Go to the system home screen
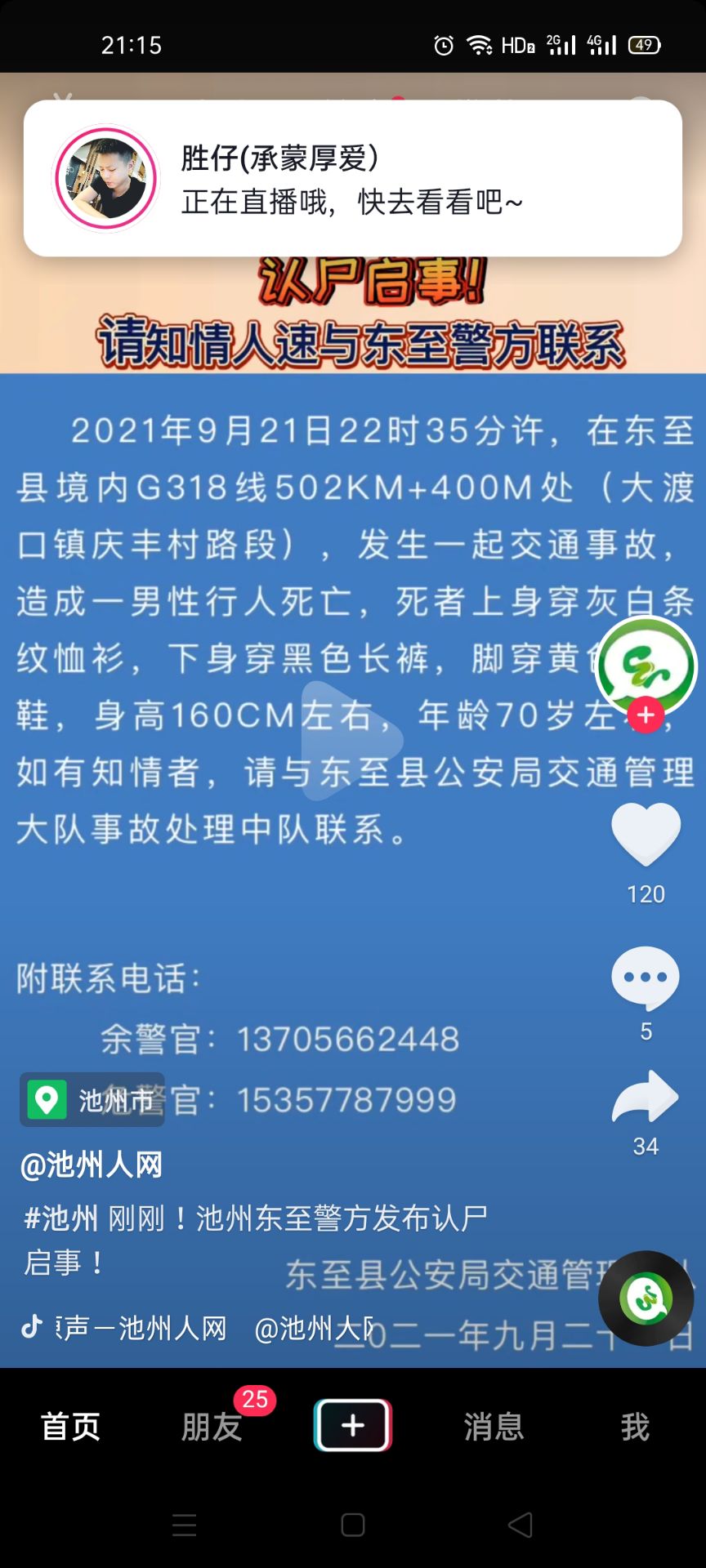The image size is (706, 1568). point(353,1525)
